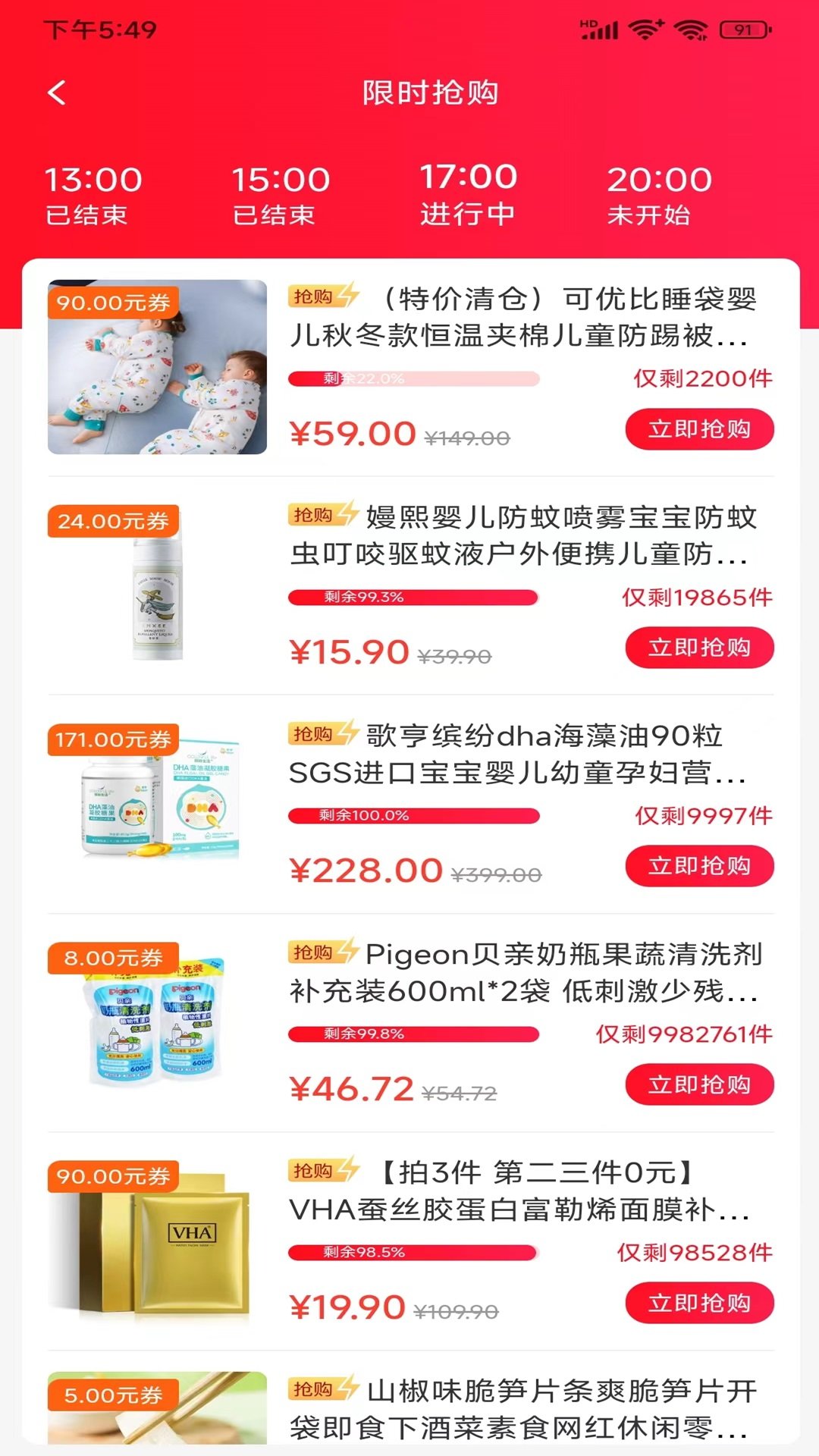Switch to the 13:00 已结束 time slot

click(x=93, y=196)
